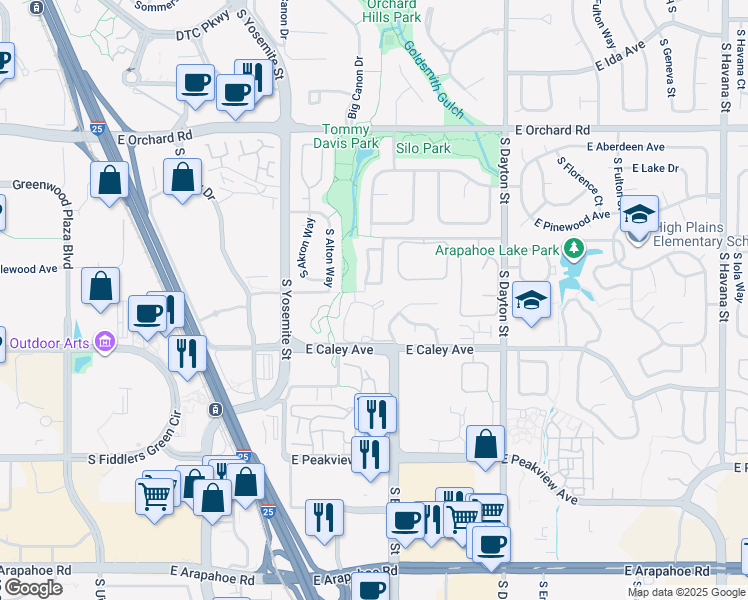The image size is (748, 600).
Task: Open the High Plains Elementary School marker
Action: pyautogui.click(x=639, y=217)
